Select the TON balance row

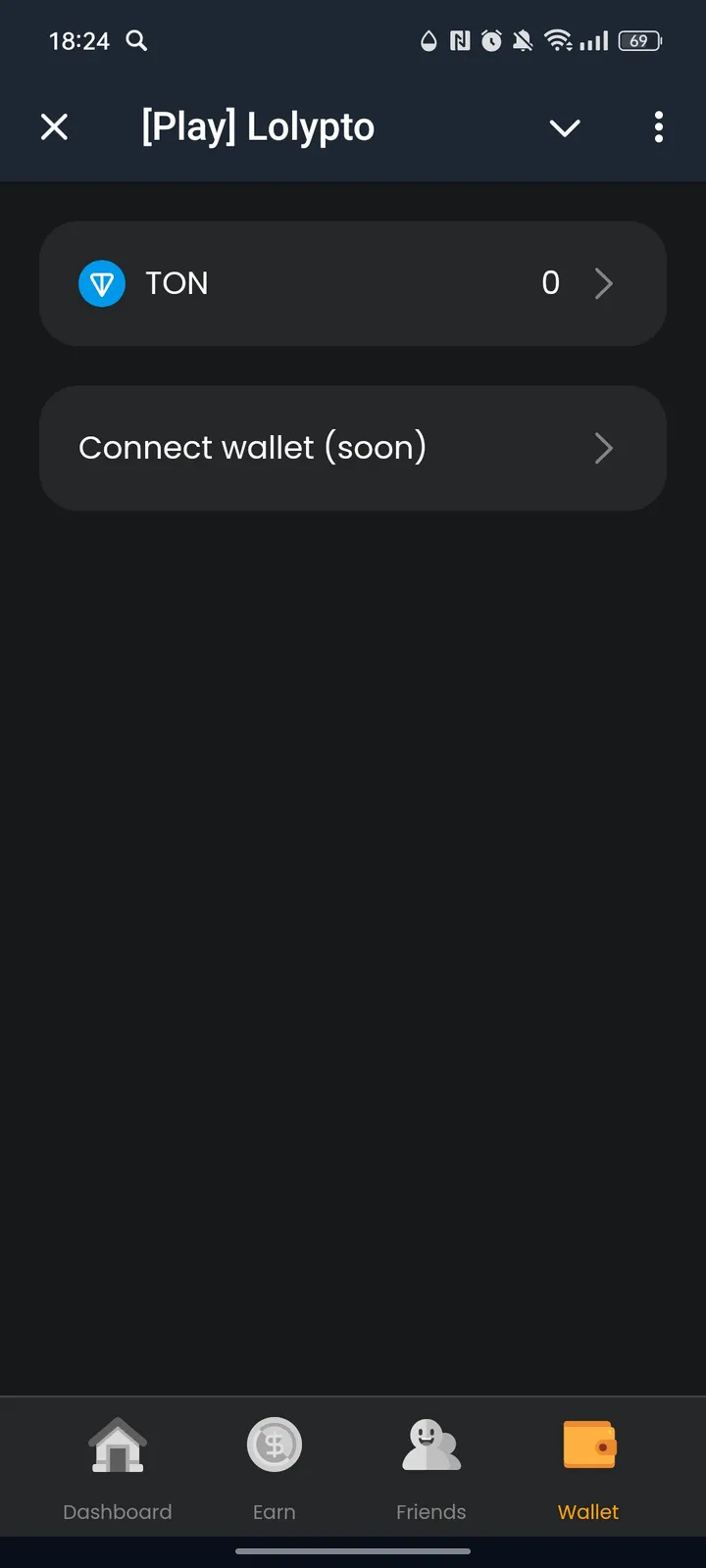click(x=353, y=283)
